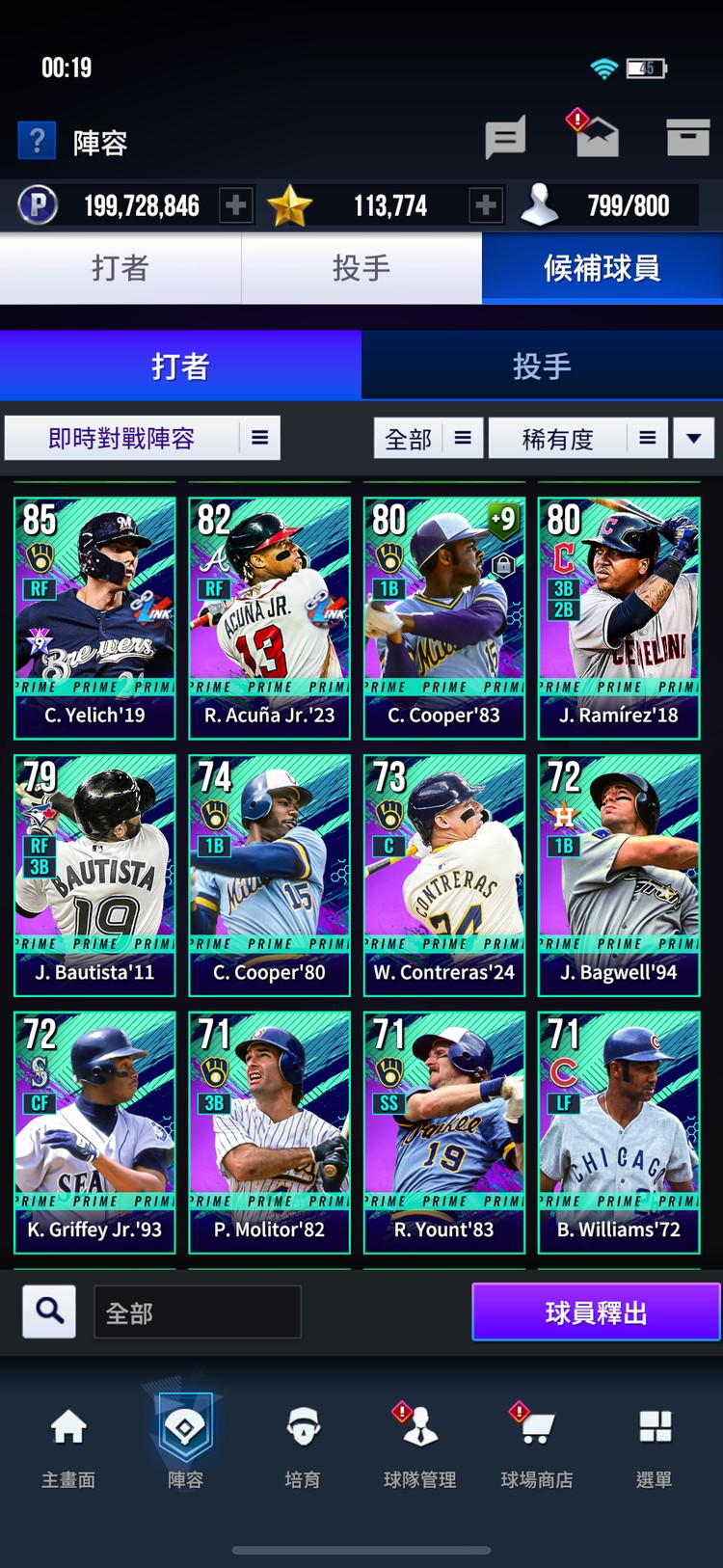
Task: Tap the search magnifier button
Action: click(x=49, y=1311)
